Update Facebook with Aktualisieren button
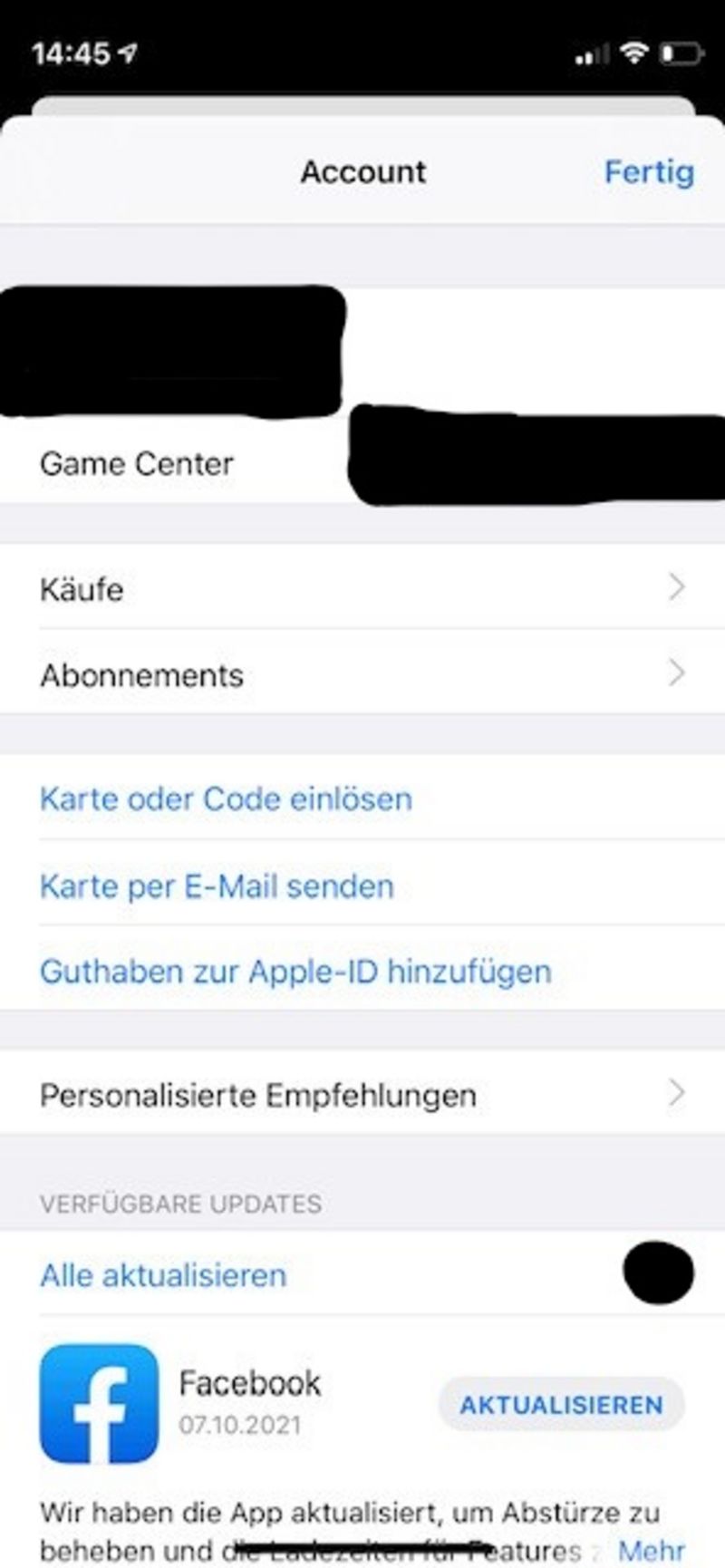 tap(561, 1405)
